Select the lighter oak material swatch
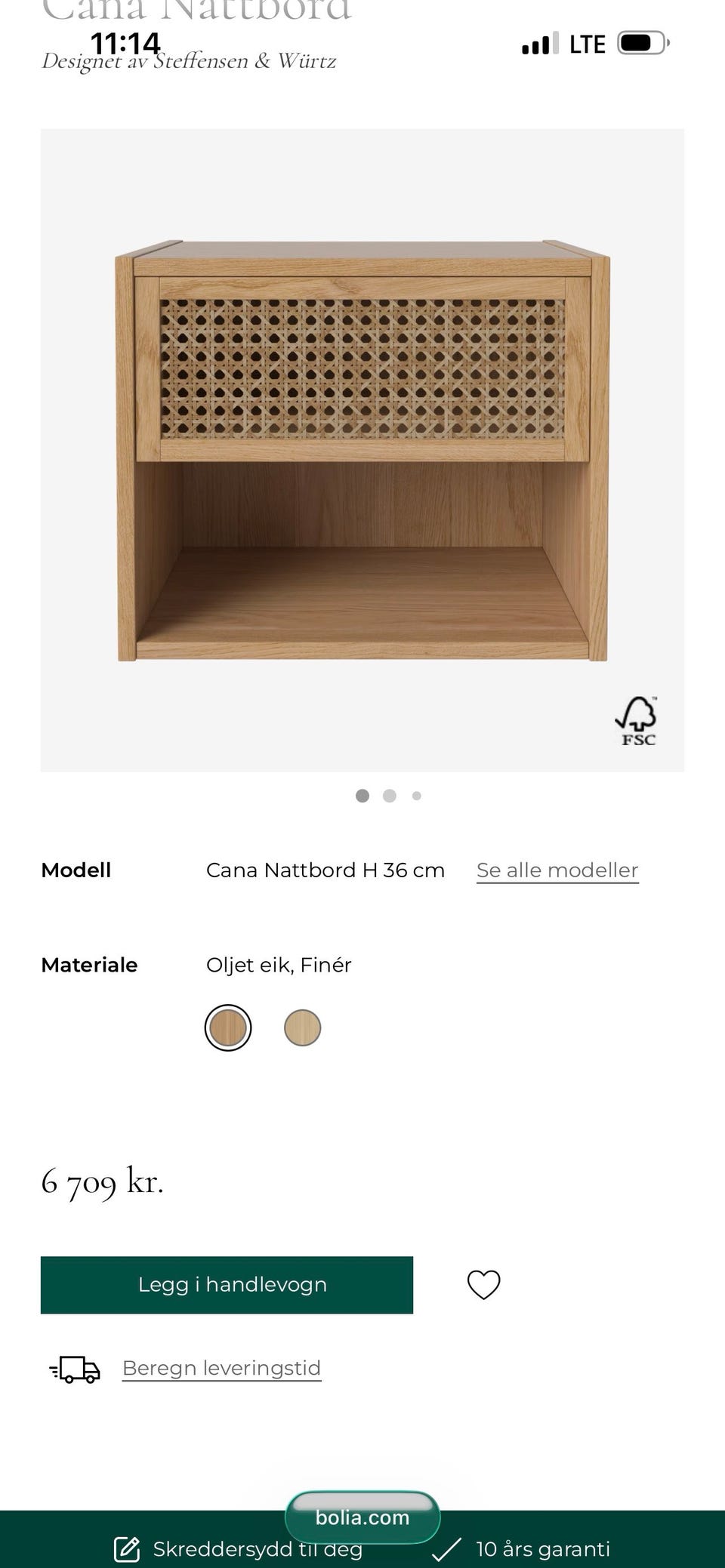The height and width of the screenshot is (1568, 725). (x=302, y=1027)
